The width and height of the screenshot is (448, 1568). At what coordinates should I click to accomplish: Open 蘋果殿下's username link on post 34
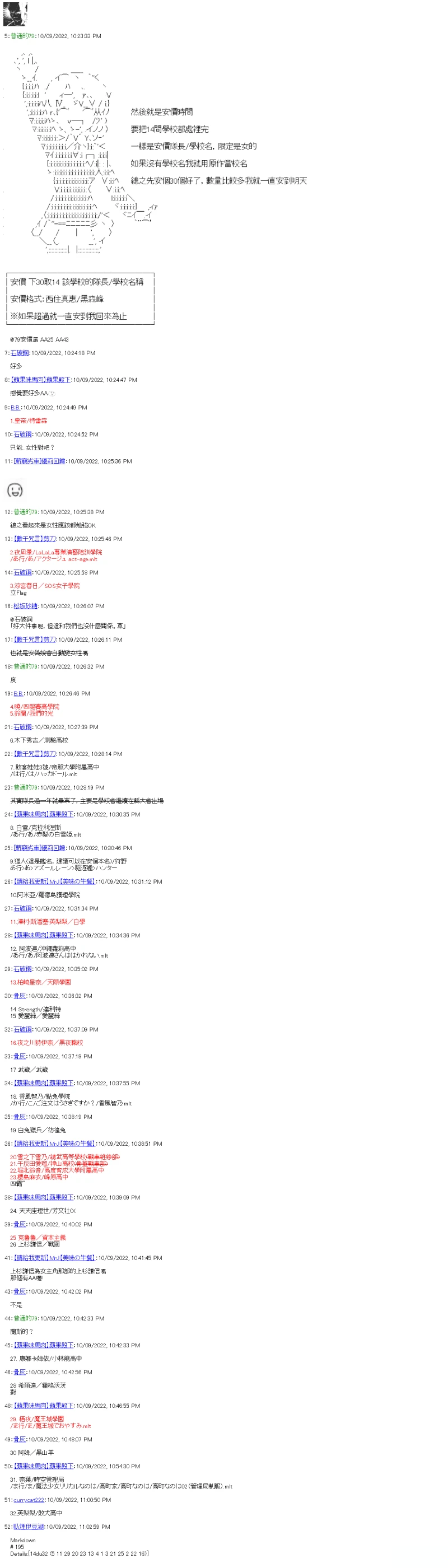(x=43, y=1083)
